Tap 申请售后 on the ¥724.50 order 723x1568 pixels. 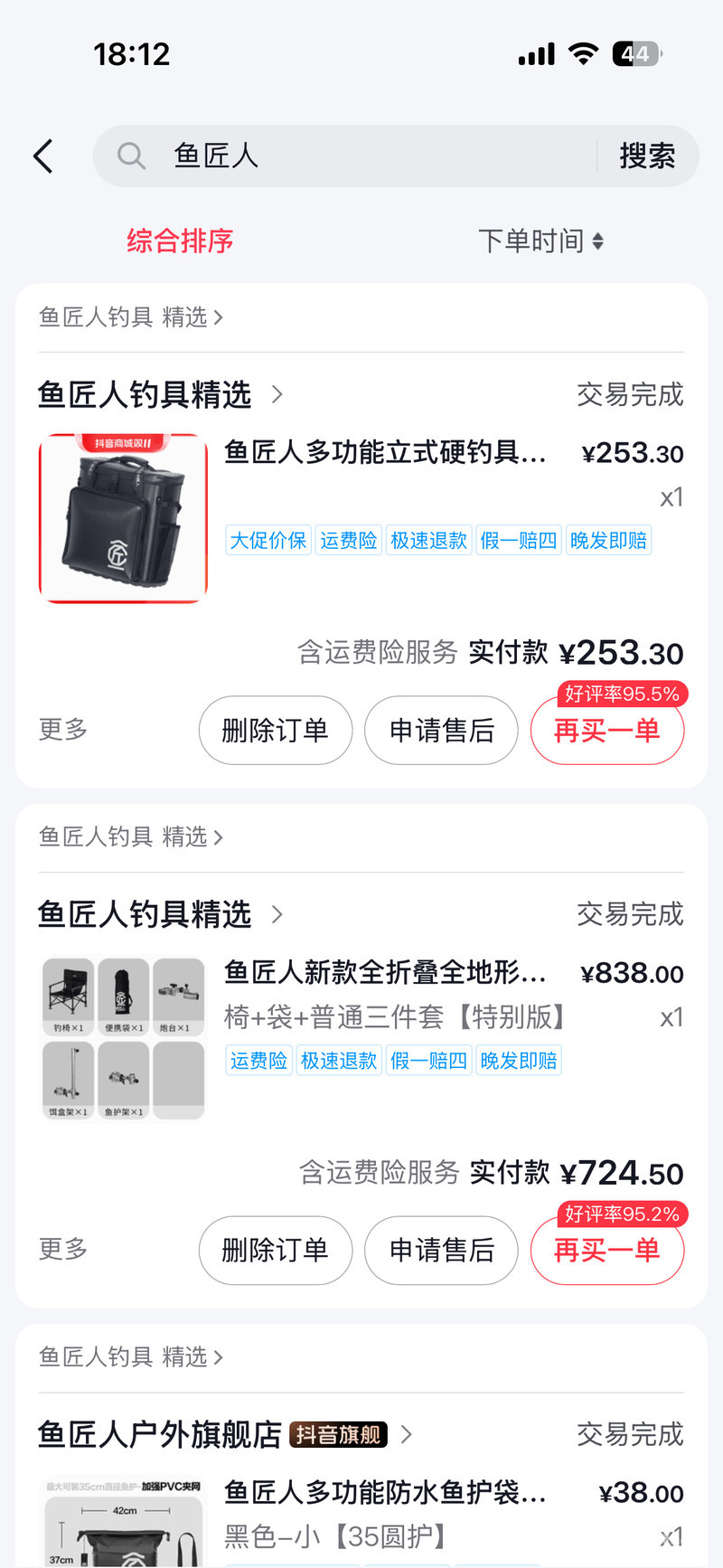point(441,1251)
